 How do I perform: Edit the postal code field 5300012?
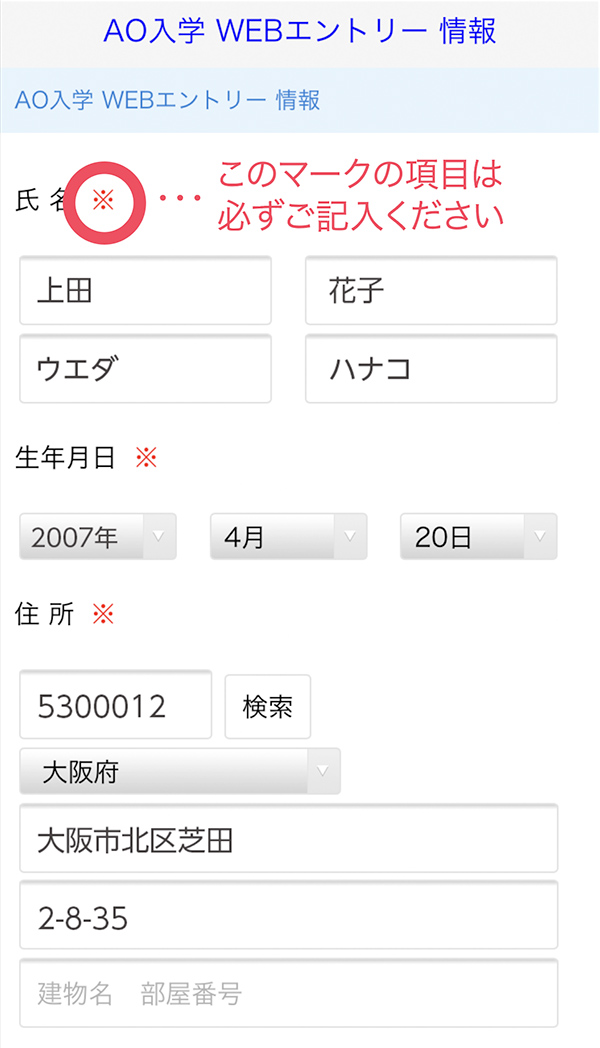point(116,705)
